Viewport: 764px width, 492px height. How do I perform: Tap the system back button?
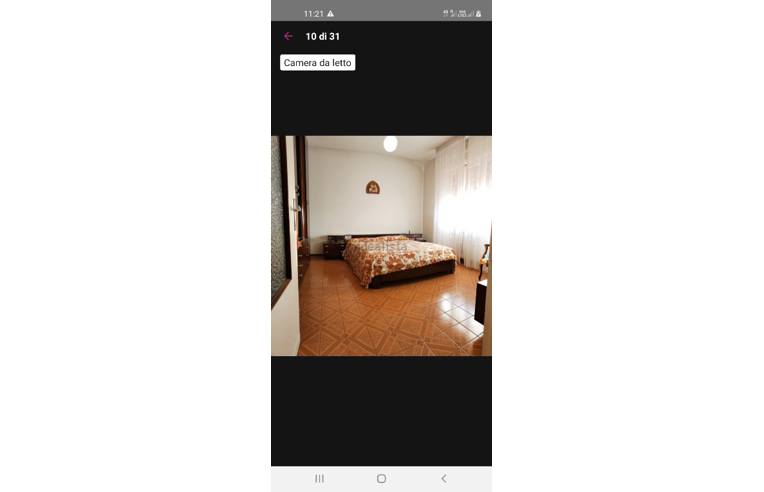coord(443,479)
